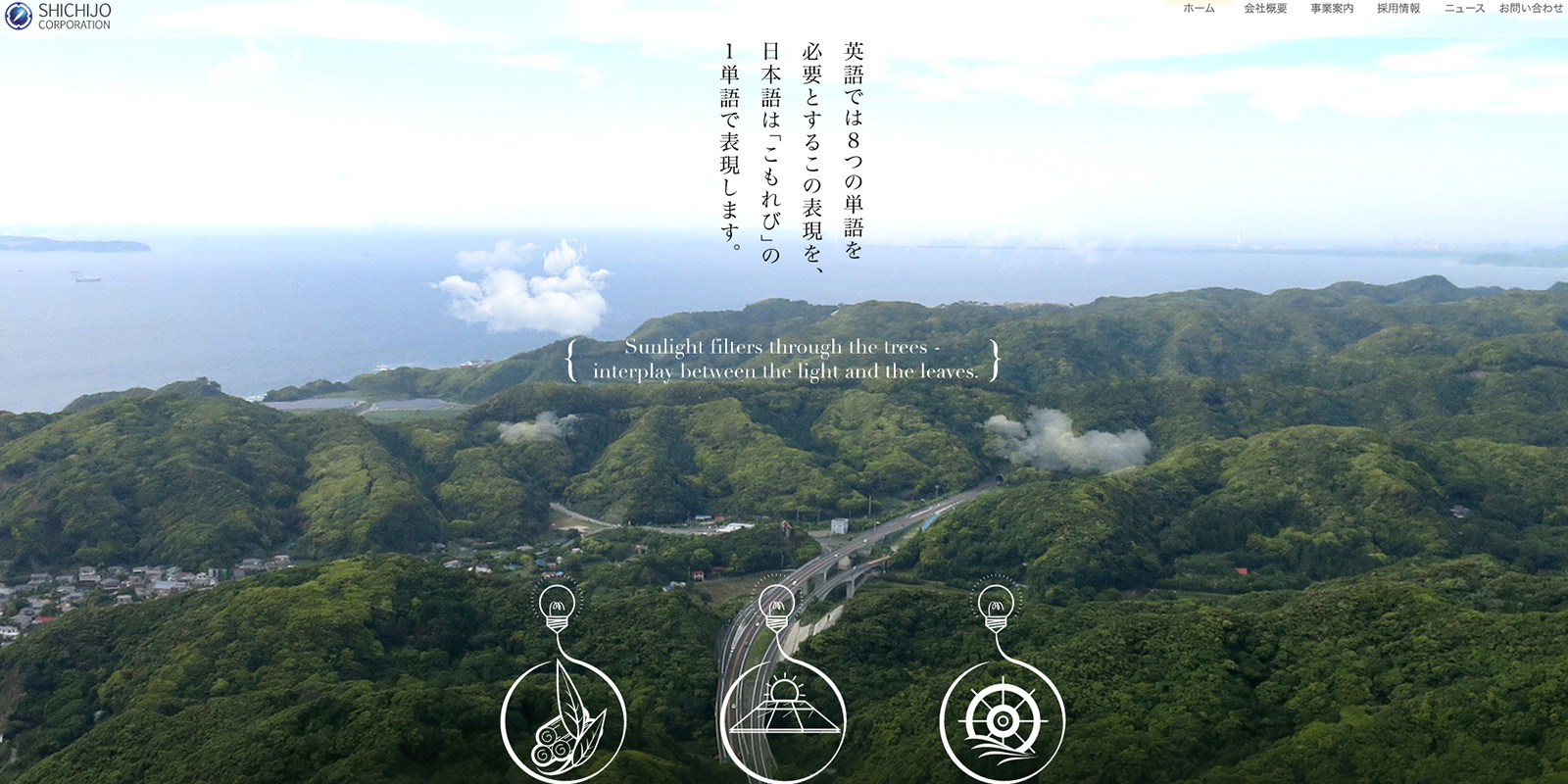Go to 会社概要 page

[x=1265, y=9]
